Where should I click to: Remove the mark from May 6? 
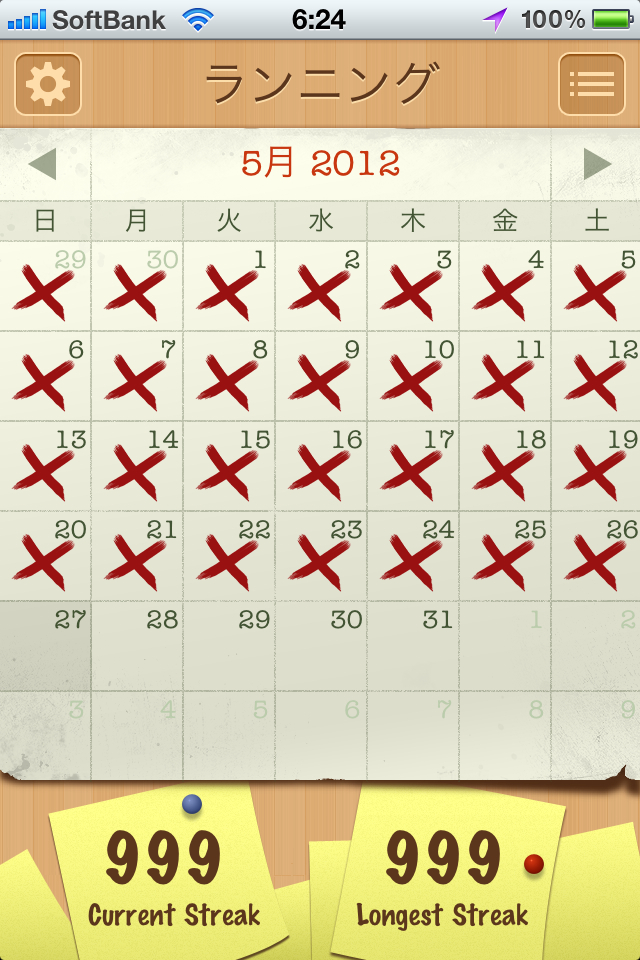pos(45,377)
